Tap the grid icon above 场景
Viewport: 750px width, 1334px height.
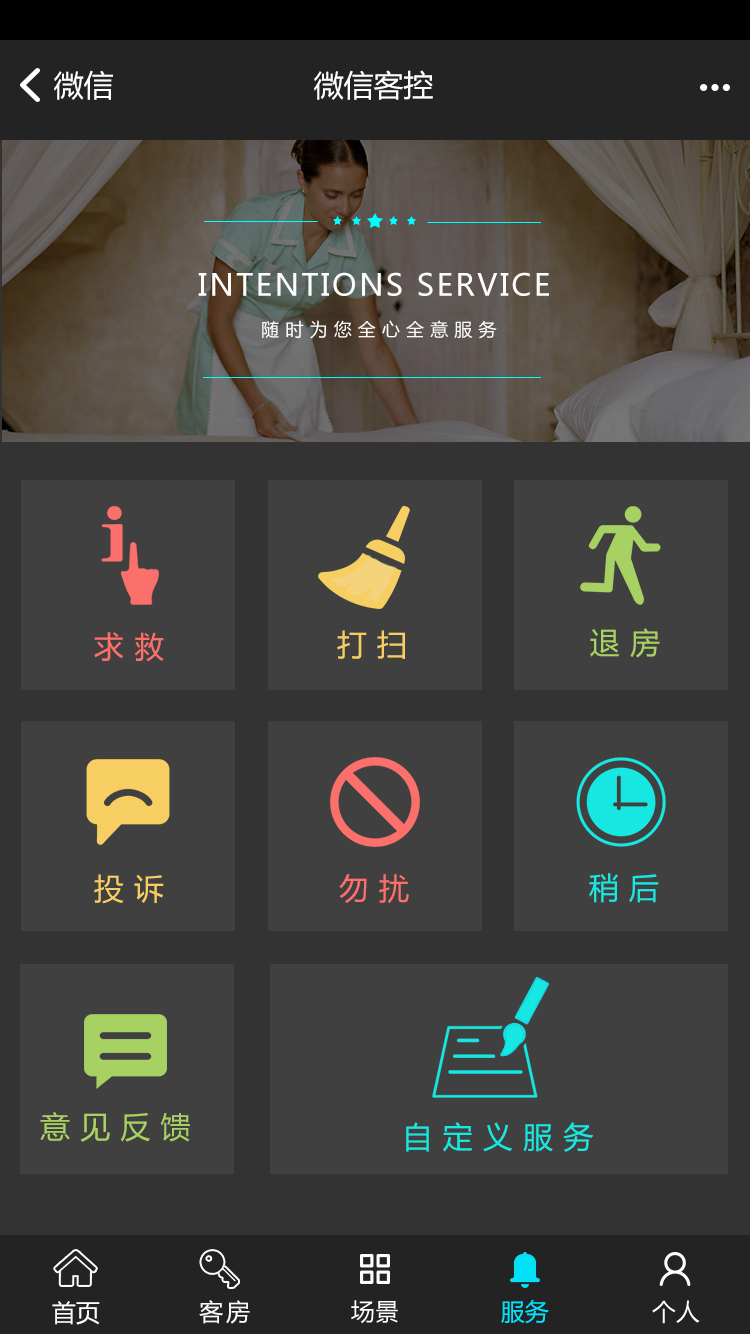(x=374, y=1267)
